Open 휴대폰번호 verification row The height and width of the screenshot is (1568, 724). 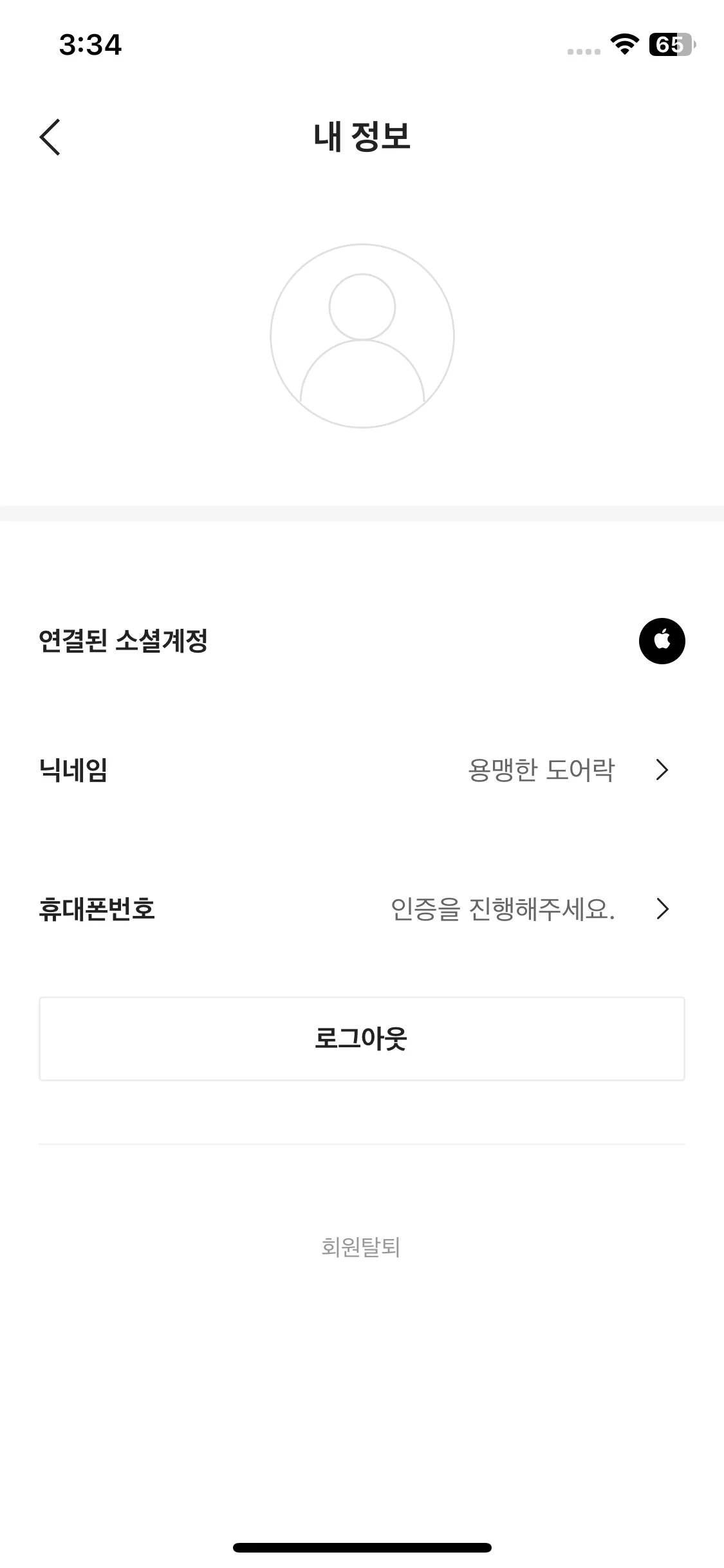(x=362, y=909)
